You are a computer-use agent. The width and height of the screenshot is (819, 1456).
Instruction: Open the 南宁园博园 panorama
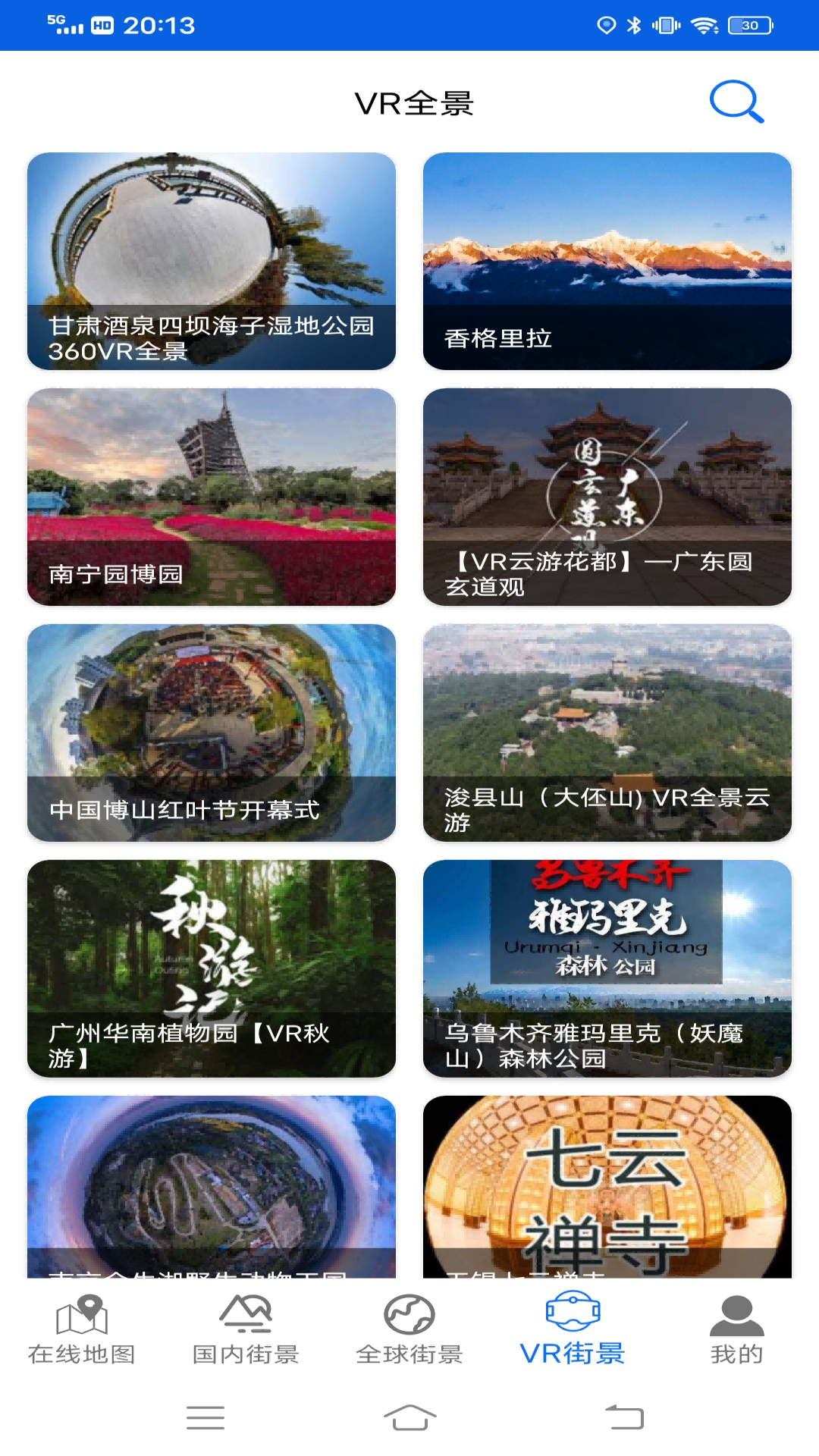pos(211,497)
